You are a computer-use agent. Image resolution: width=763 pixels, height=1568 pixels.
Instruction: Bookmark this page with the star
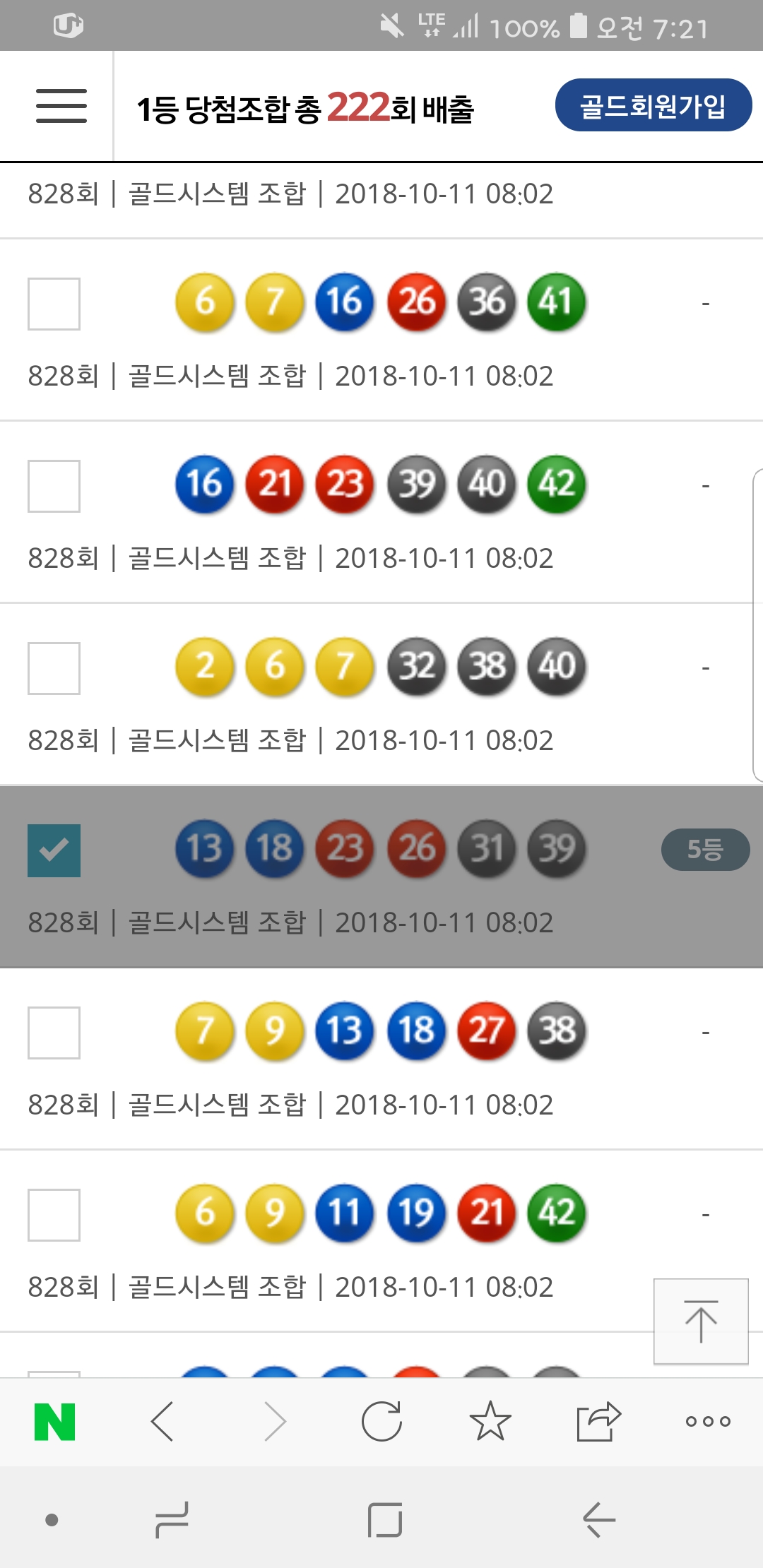(490, 1421)
